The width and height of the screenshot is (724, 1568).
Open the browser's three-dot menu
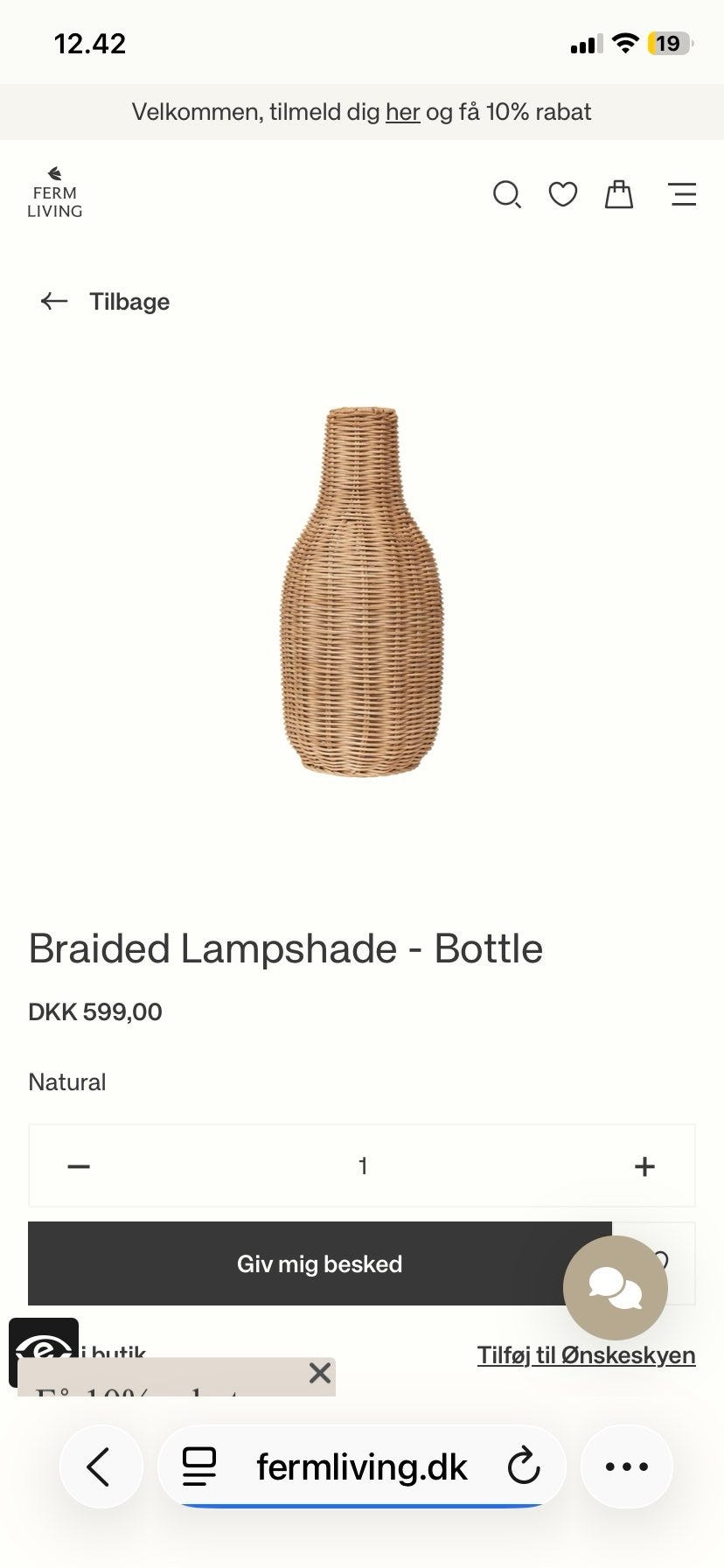coord(627,1467)
